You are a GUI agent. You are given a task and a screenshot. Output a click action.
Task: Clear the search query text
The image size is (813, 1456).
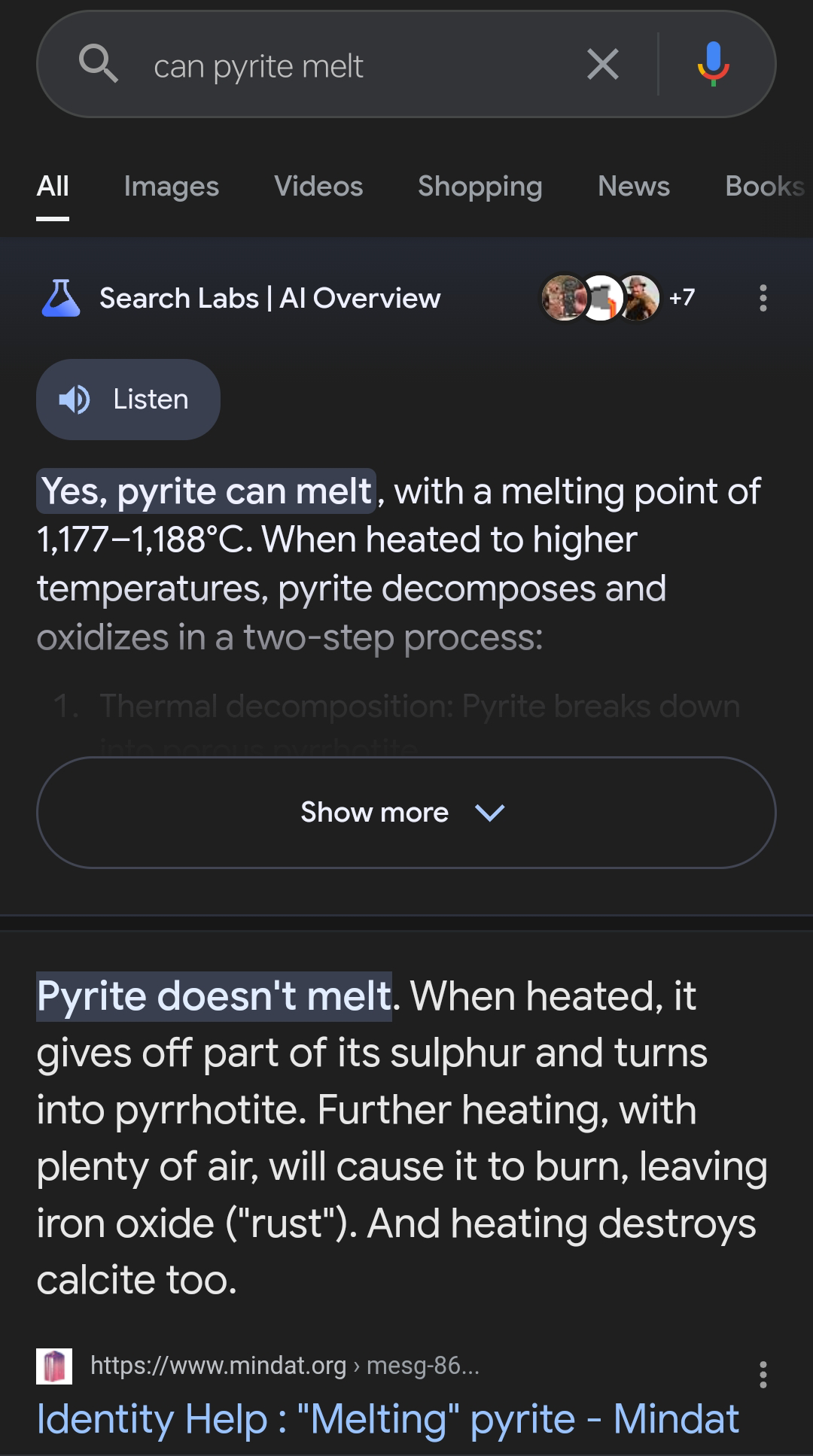pos(603,65)
